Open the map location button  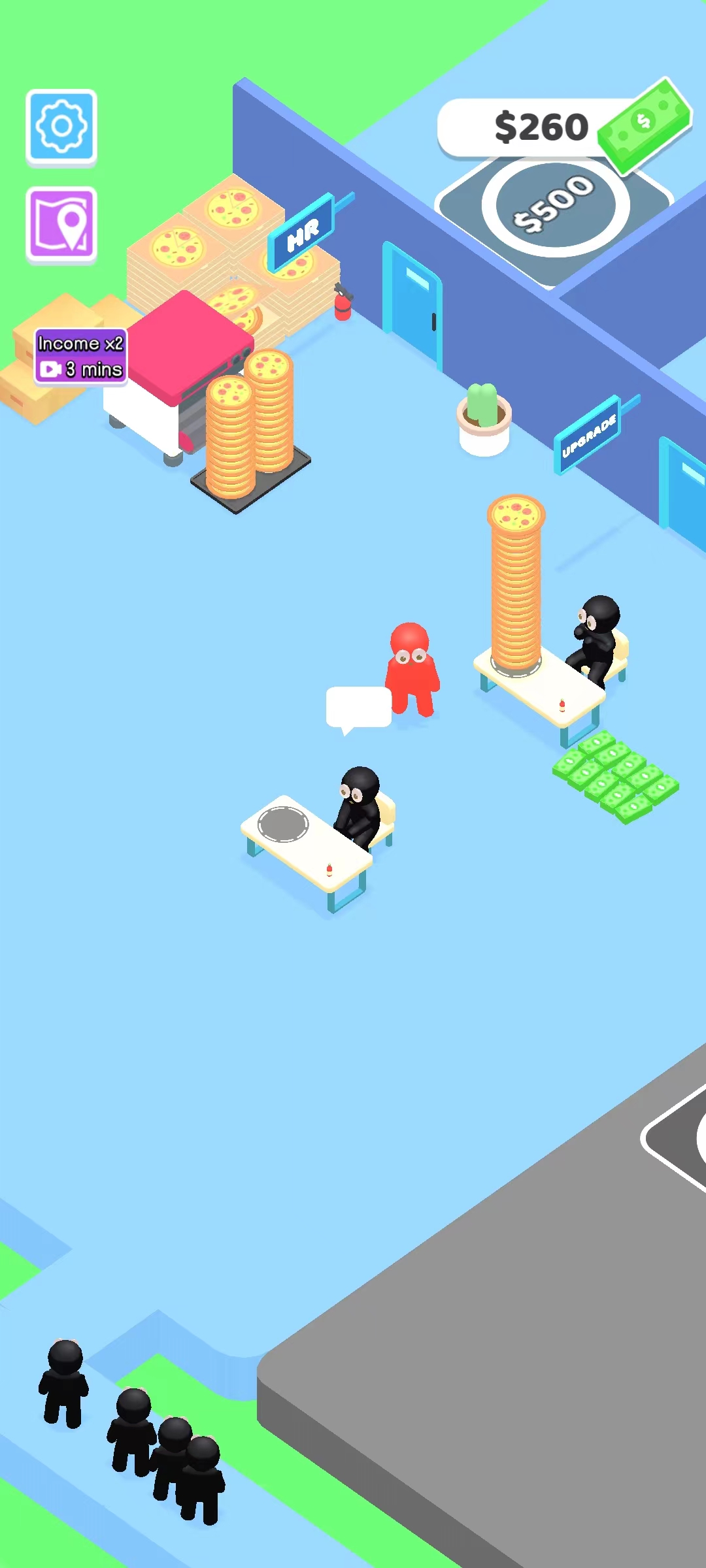pyautogui.click(x=61, y=224)
